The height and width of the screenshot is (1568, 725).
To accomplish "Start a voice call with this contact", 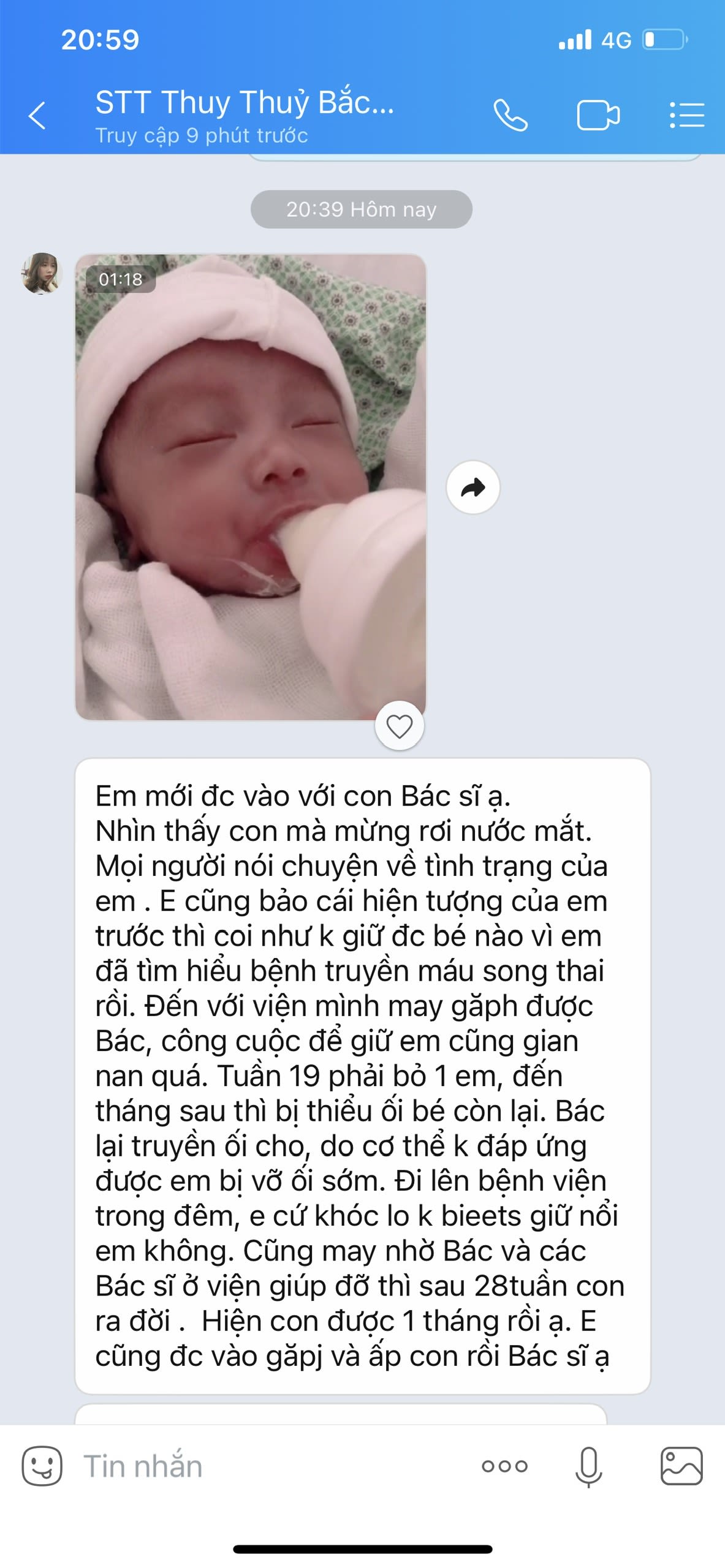I will (x=511, y=115).
